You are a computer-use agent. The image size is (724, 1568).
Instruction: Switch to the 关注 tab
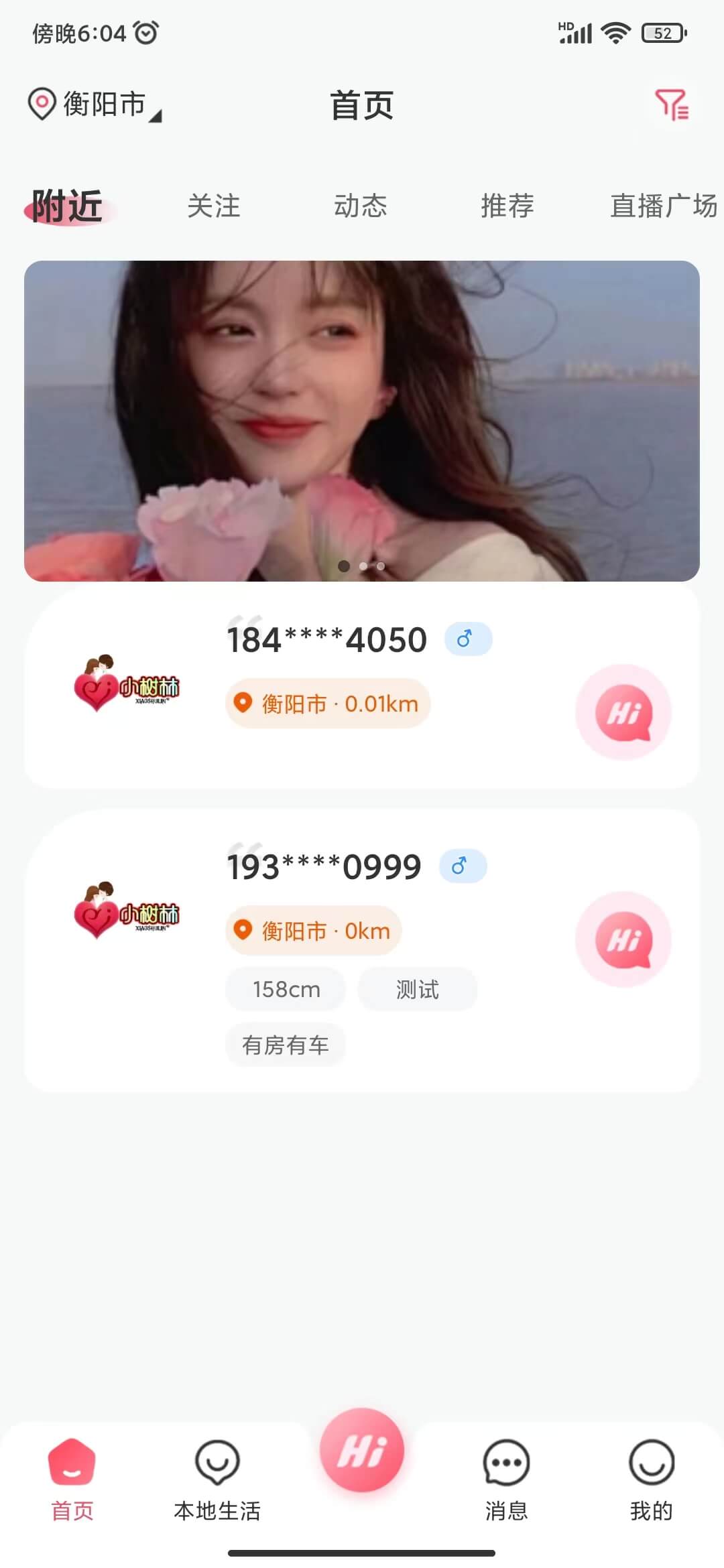point(215,206)
